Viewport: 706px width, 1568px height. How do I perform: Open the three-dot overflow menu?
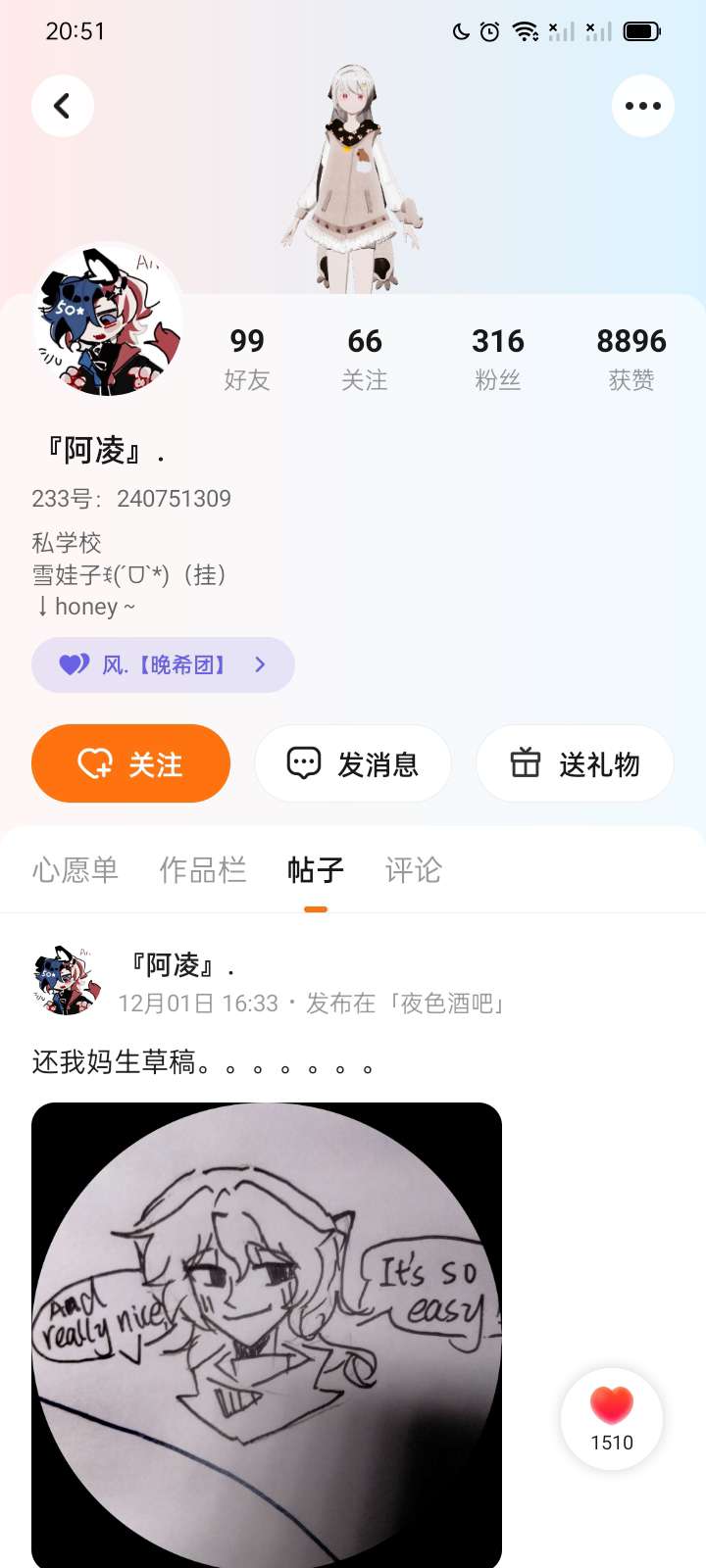click(x=642, y=106)
